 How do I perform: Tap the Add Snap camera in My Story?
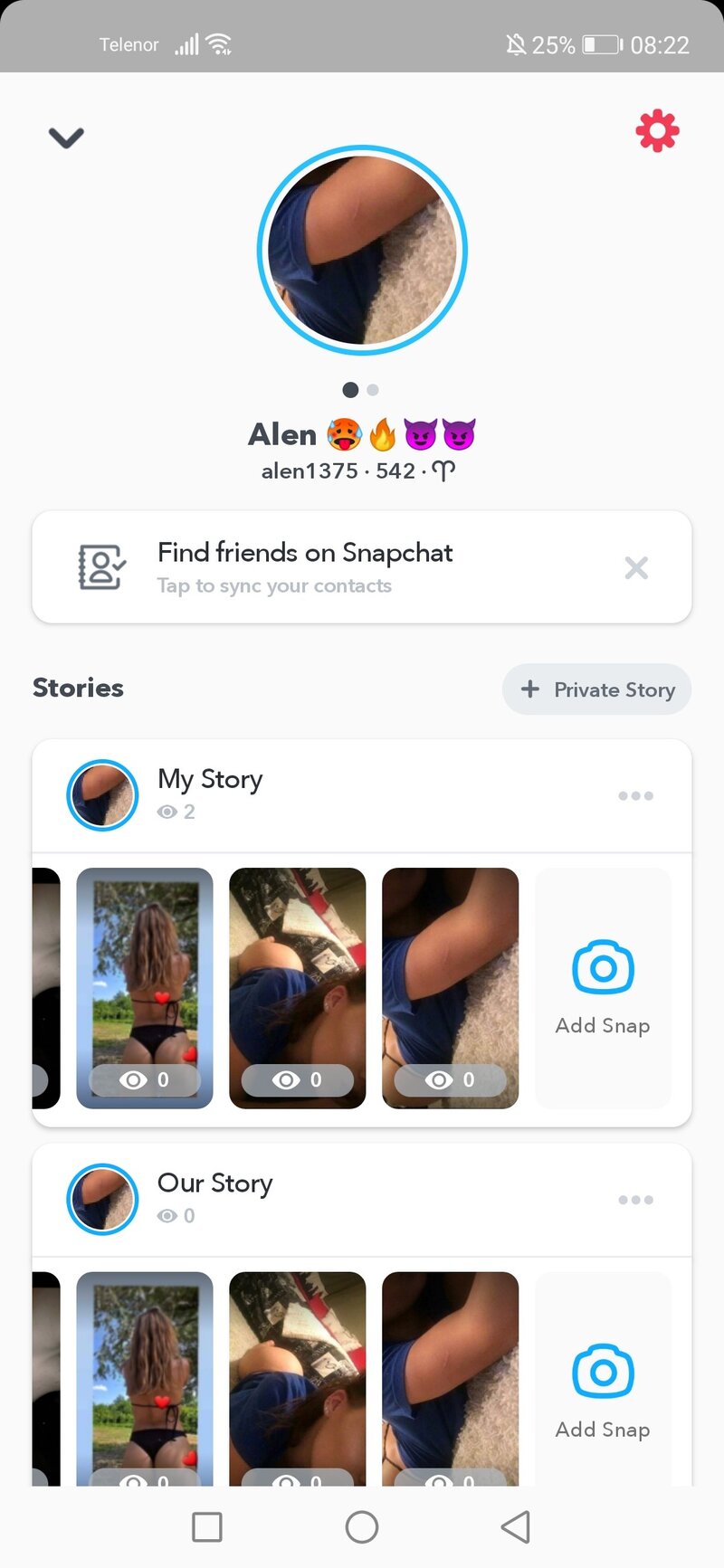[602, 968]
